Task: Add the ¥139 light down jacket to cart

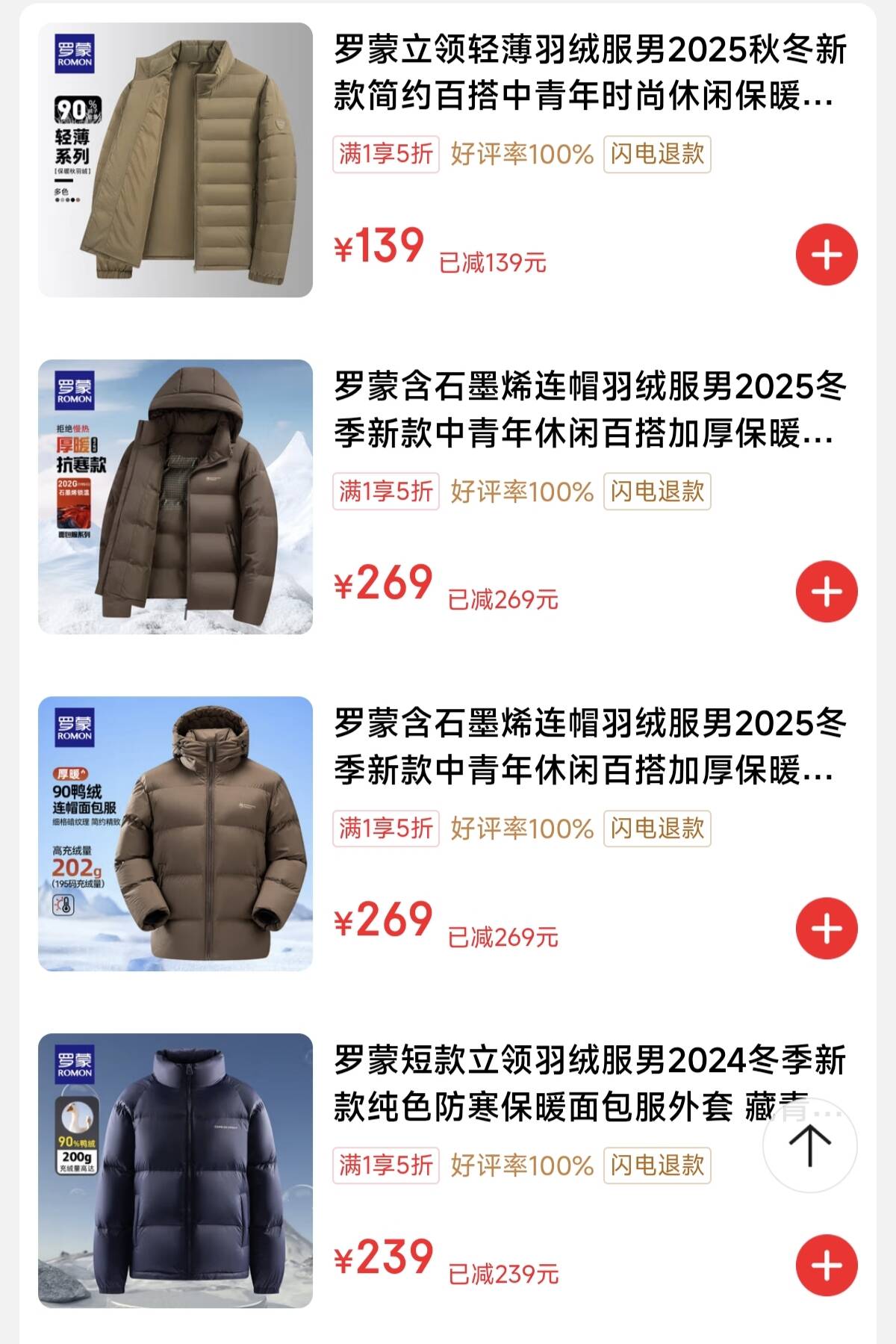Action: tap(827, 255)
